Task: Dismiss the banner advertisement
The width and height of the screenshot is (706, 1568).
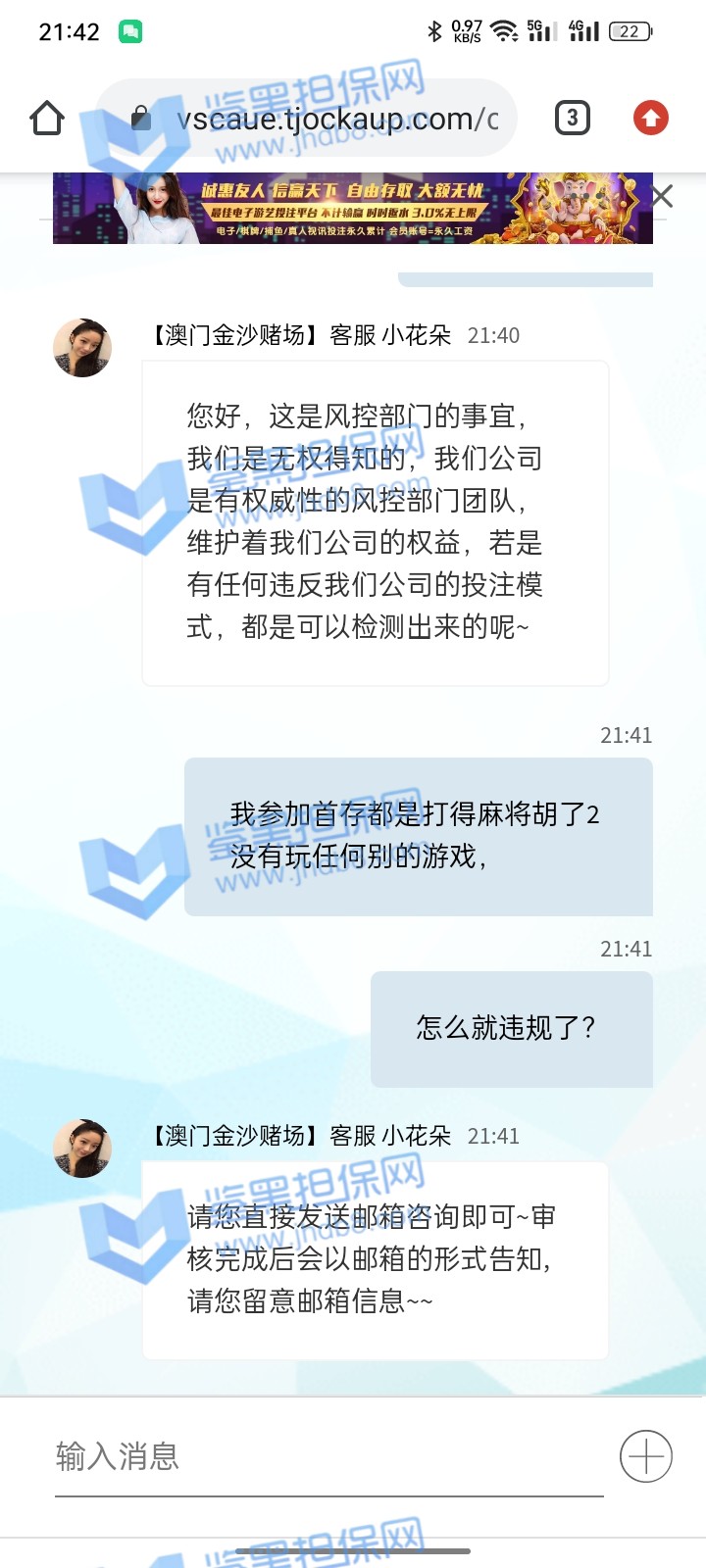Action: pyautogui.click(x=663, y=196)
